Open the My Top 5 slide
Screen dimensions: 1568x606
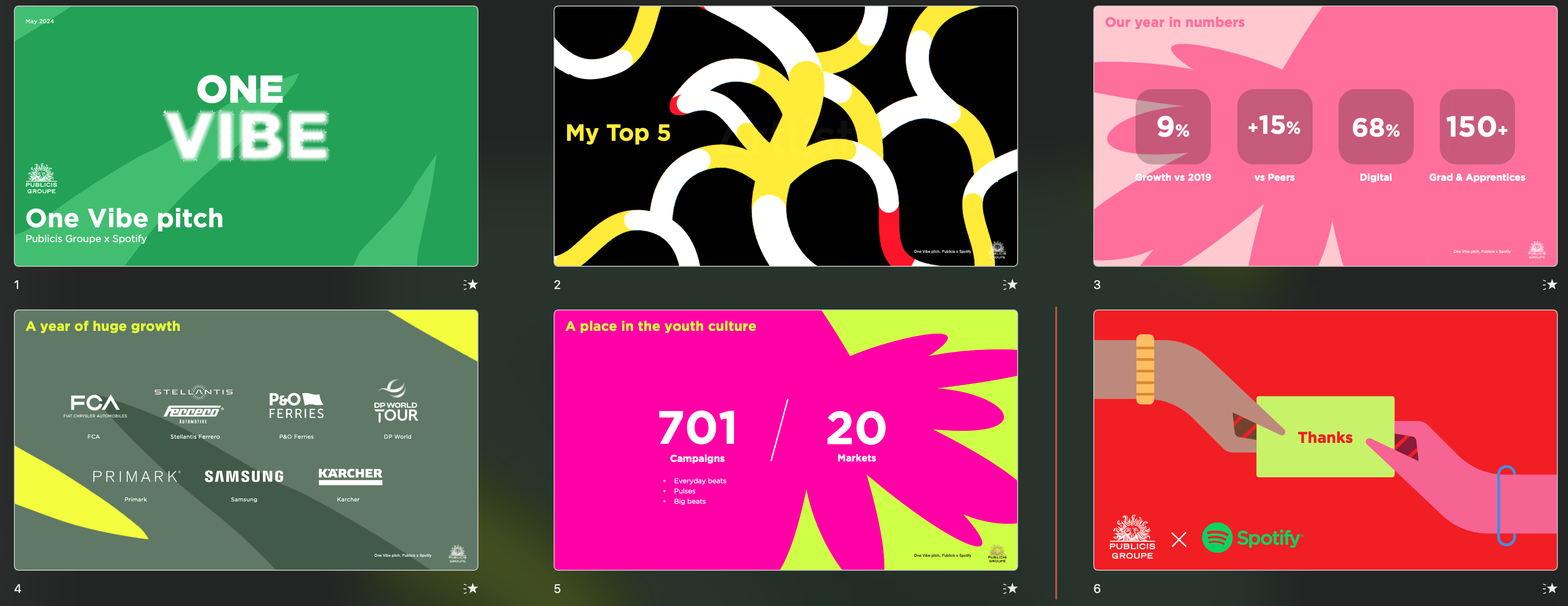pyautogui.click(x=785, y=136)
